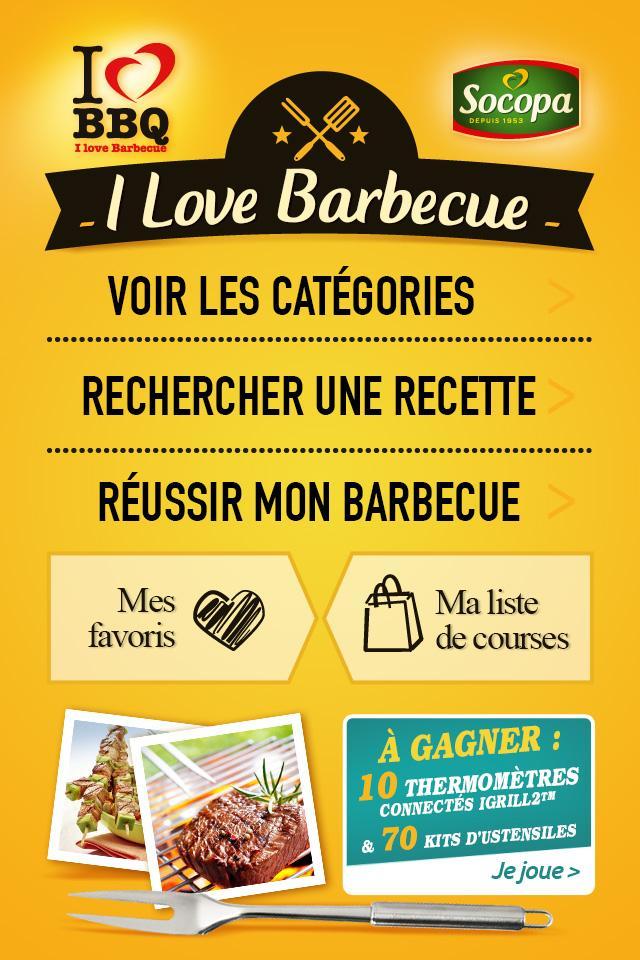640x960 pixels.
Task: Open Voir les catégories
Action: click(x=318, y=295)
